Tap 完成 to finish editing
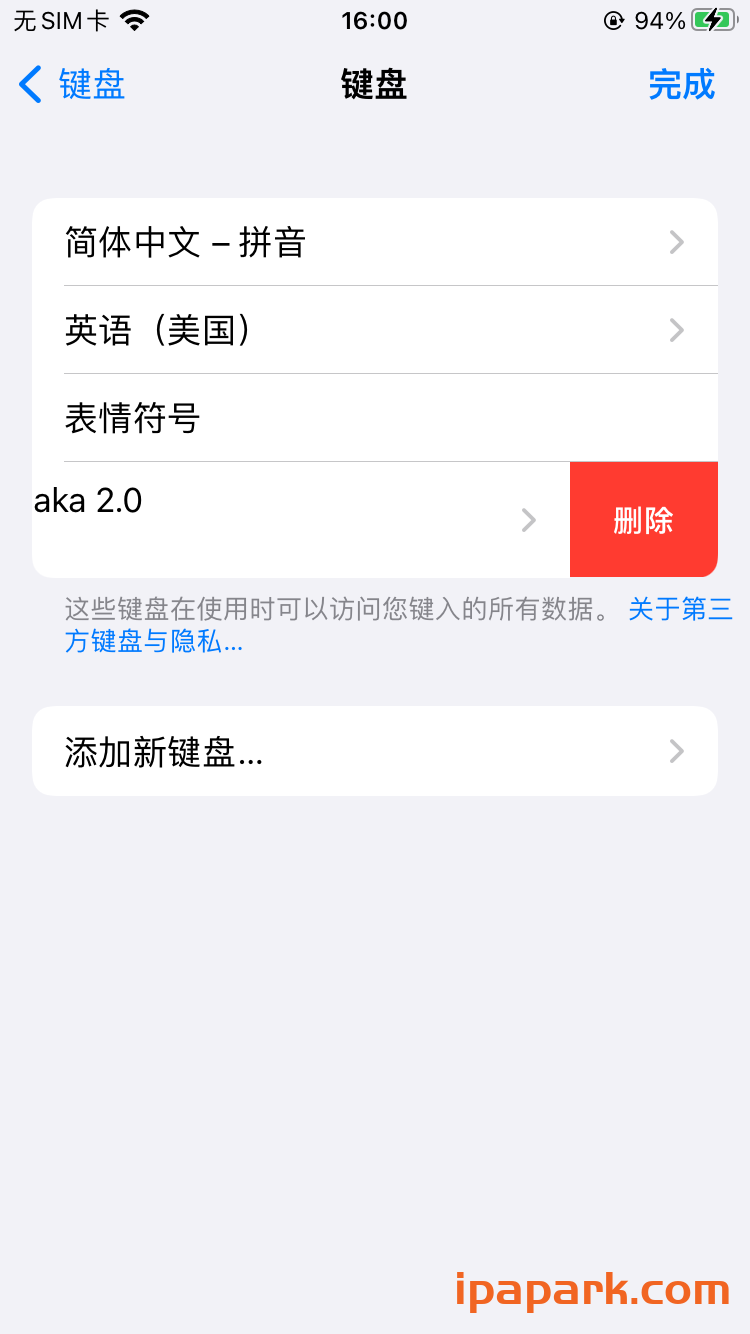750x1334 pixels. click(682, 85)
